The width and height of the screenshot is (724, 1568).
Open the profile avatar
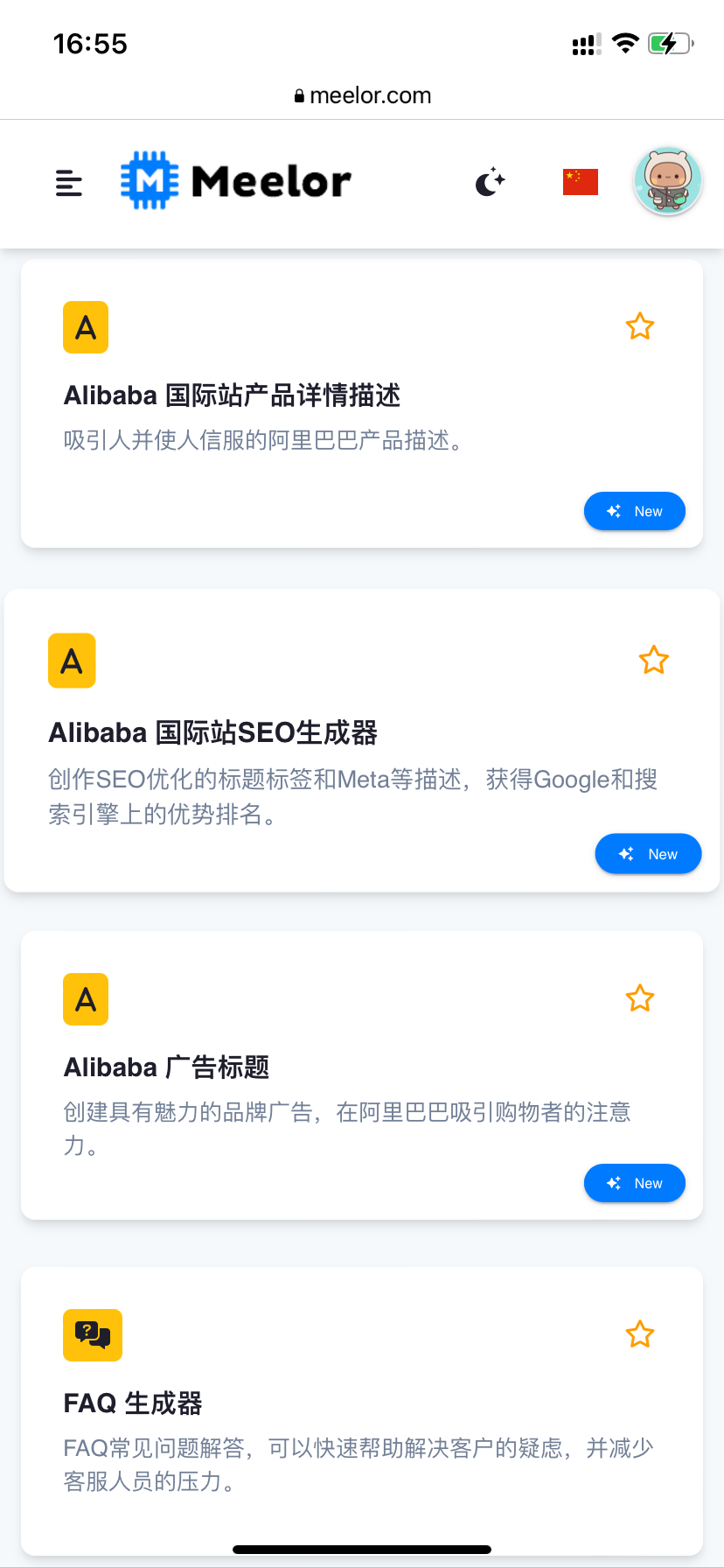[x=667, y=181]
